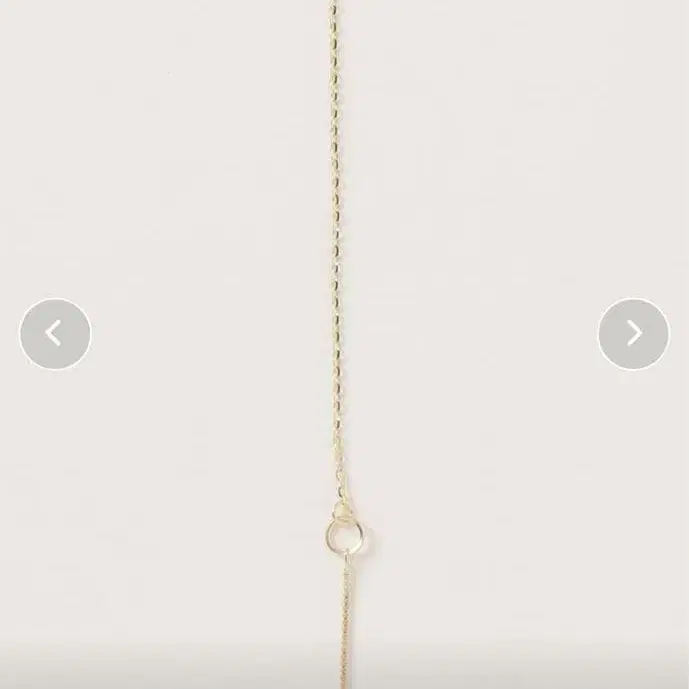Go to the previous product image

pyautogui.click(x=55, y=334)
